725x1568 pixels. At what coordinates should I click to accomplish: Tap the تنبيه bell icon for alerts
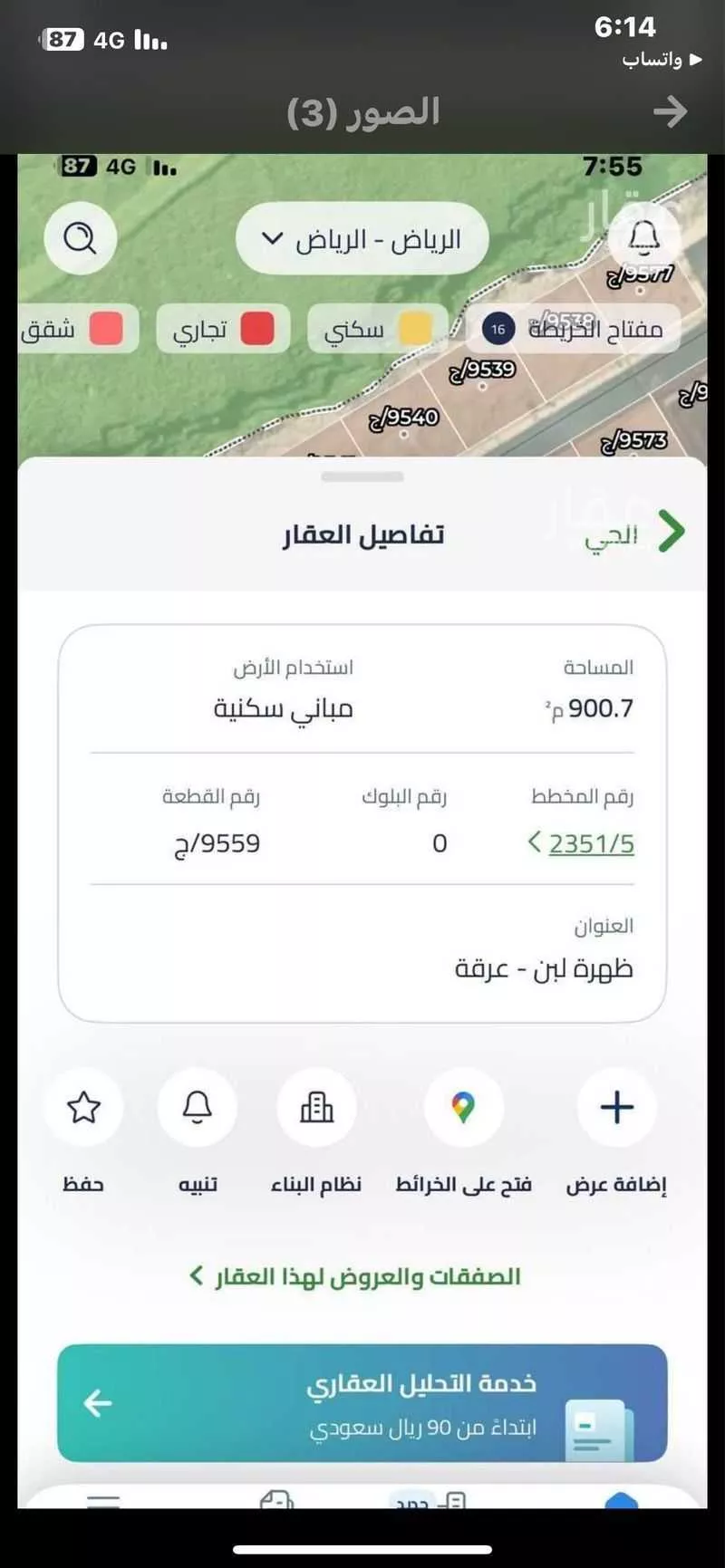[x=198, y=1107]
